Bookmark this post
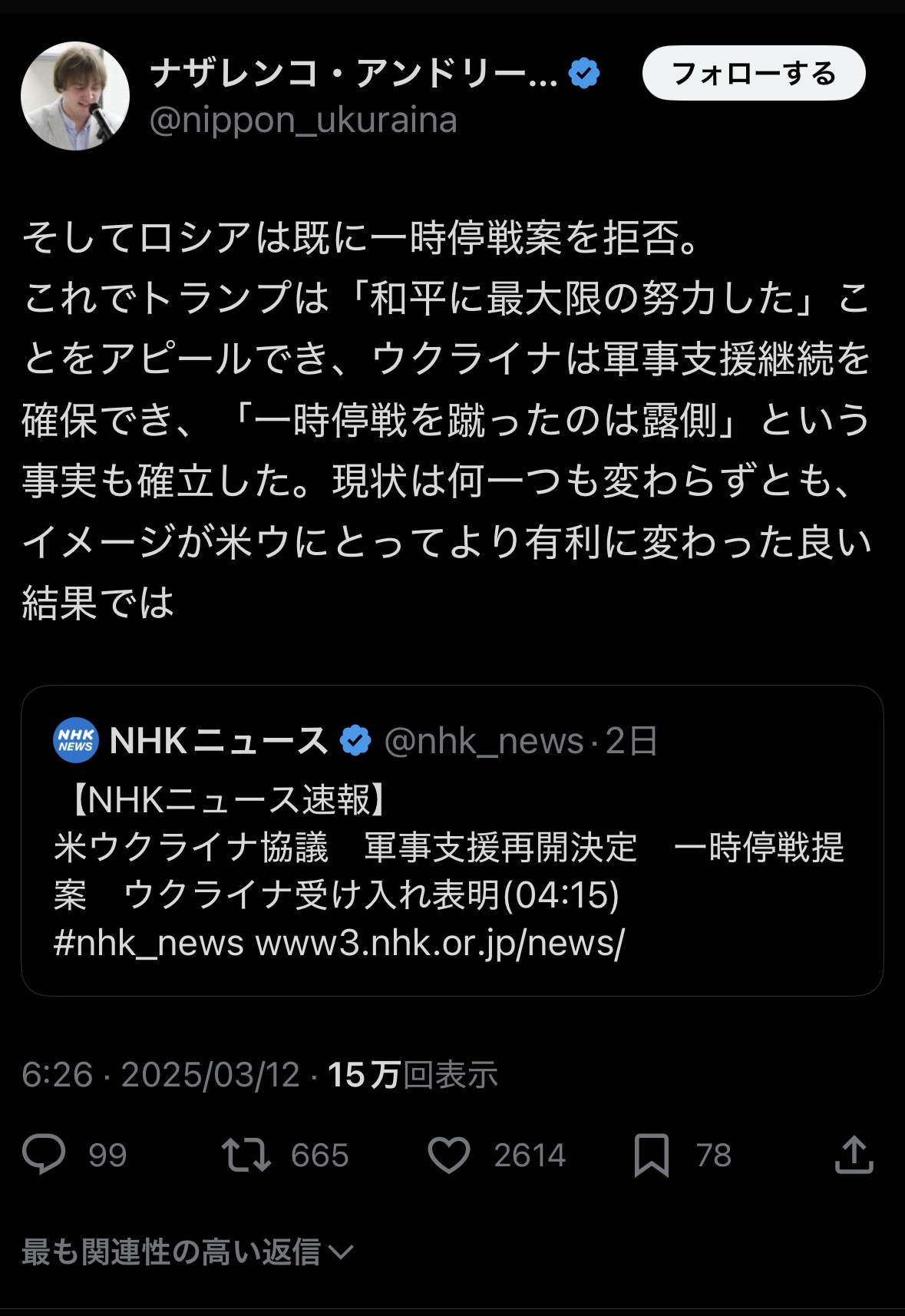The image size is (905, 1316). (651, 1155)
